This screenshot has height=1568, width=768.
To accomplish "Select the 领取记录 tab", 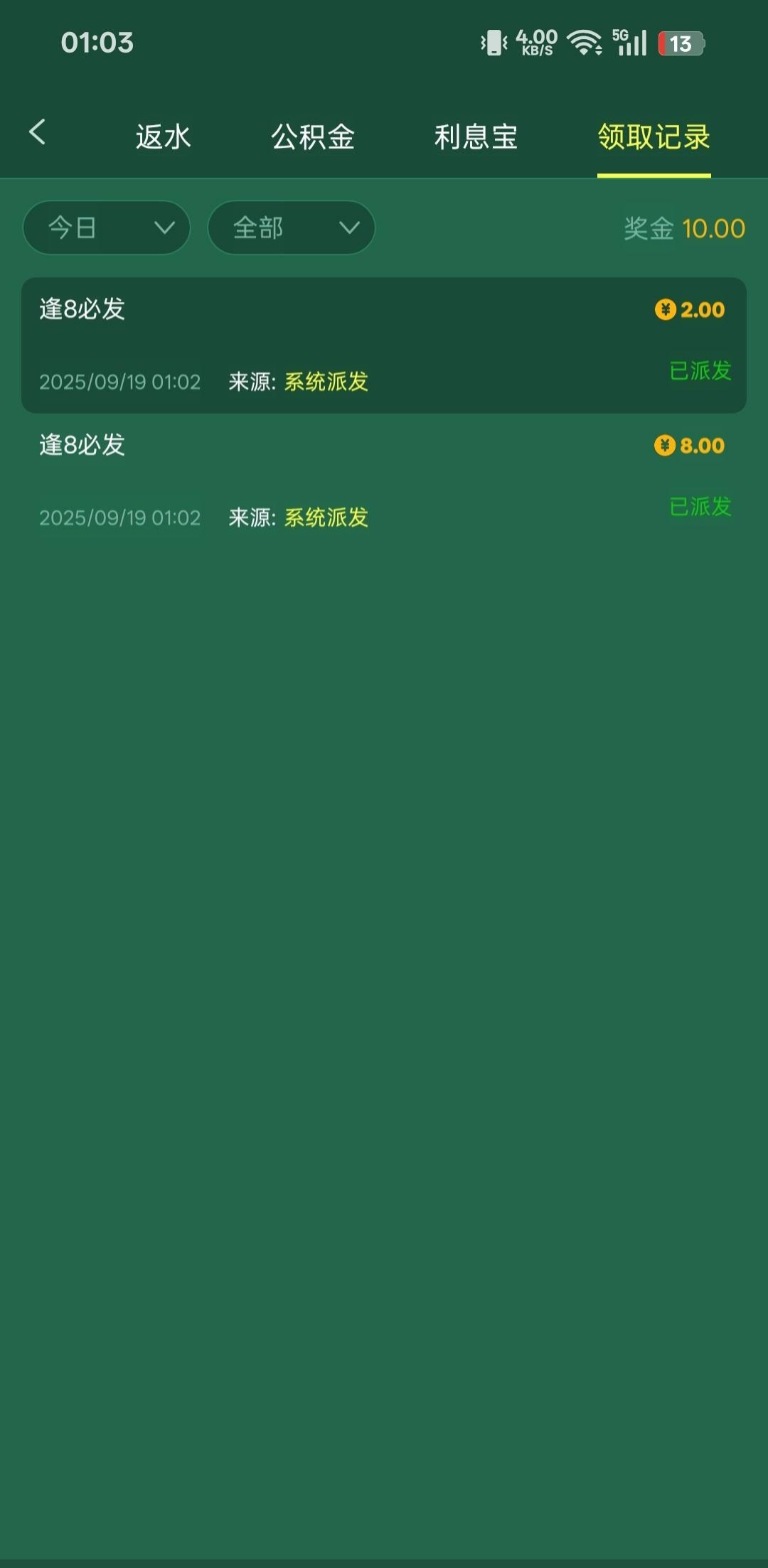I will 654,136.
